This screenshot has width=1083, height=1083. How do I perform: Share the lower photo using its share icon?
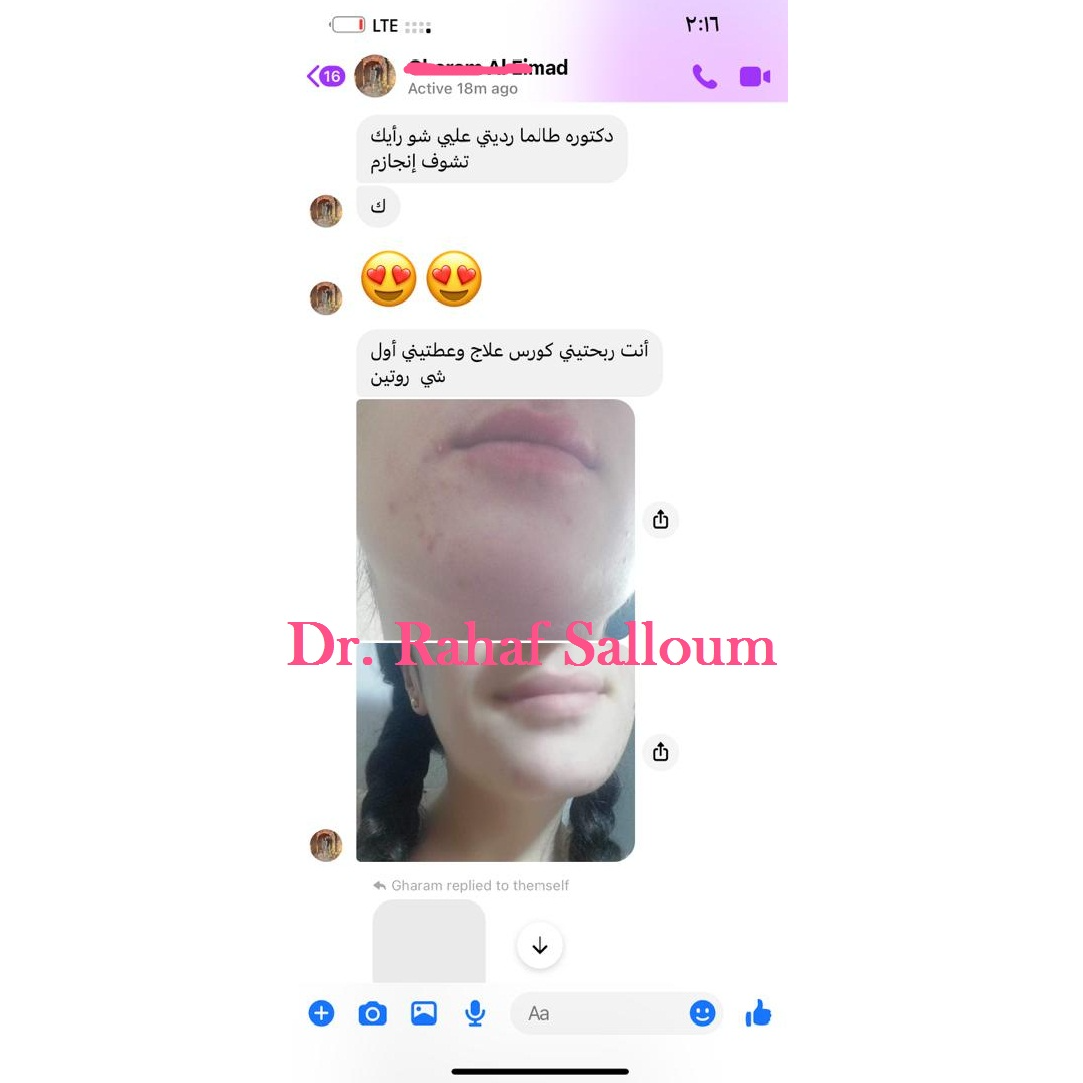click(660, 752)
